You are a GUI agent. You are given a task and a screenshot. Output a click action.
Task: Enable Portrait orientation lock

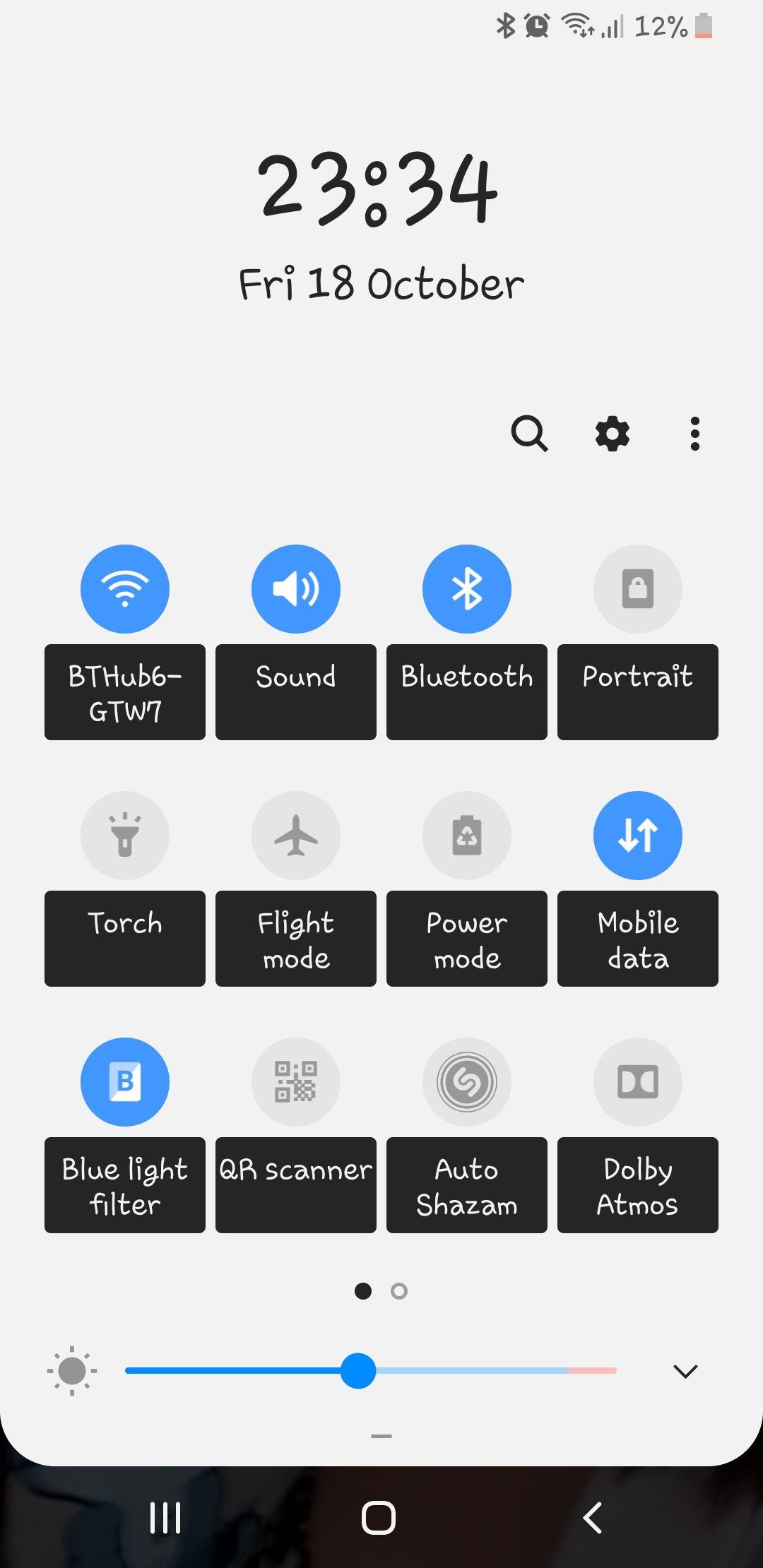point(637,588)
